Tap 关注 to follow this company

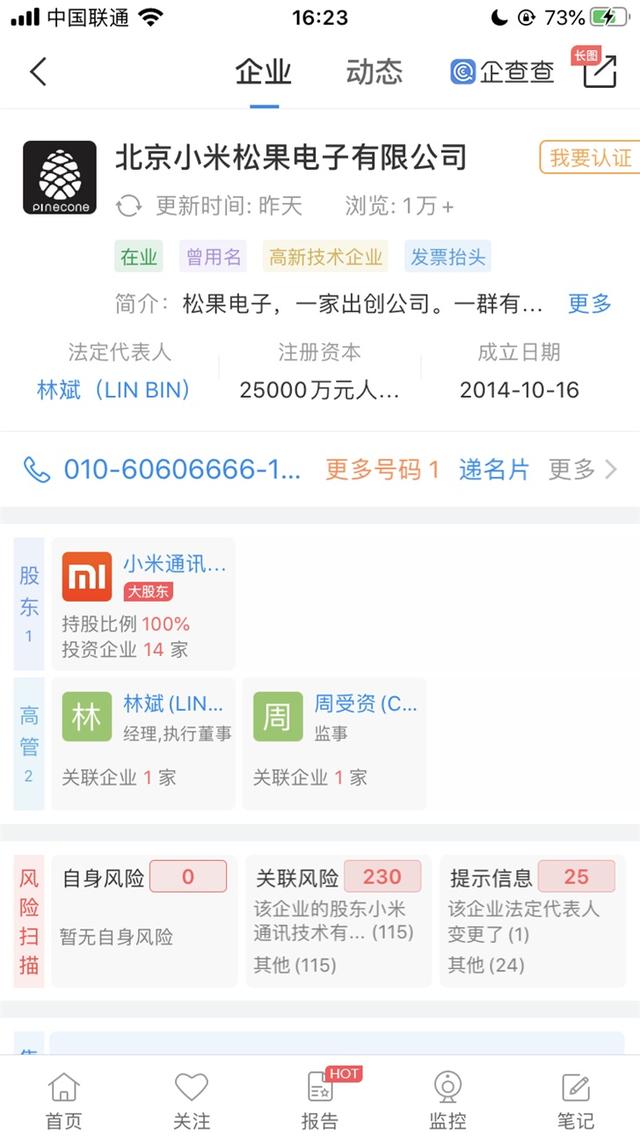tap(192, 1100)
